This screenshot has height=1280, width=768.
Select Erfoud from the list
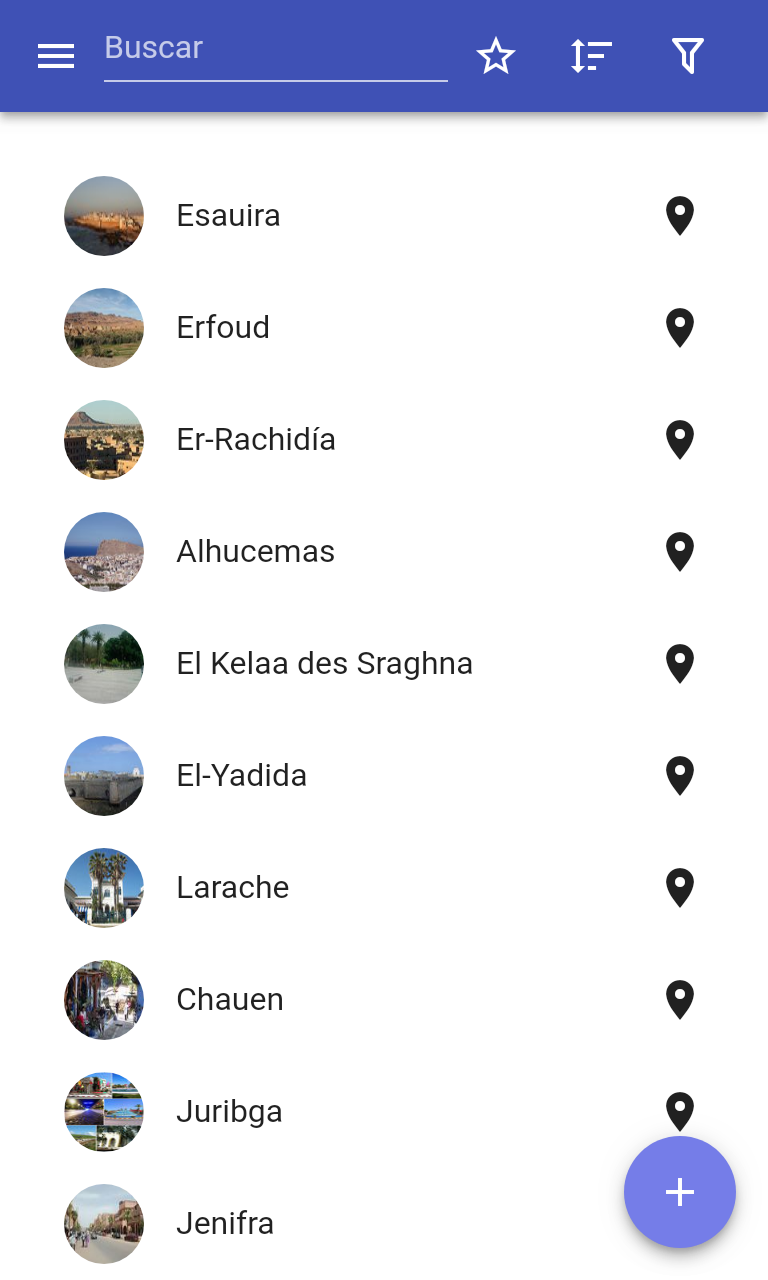coord(223,328)
